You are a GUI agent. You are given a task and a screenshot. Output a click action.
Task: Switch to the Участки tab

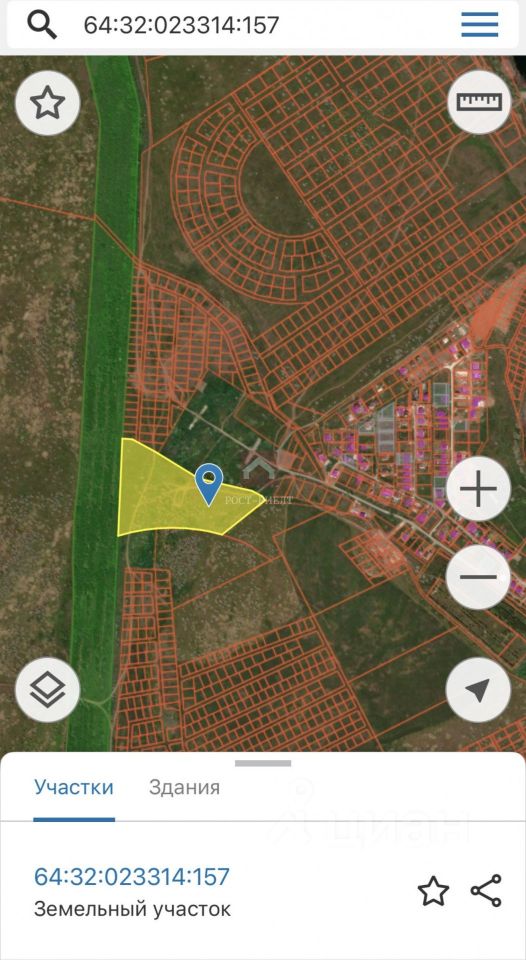click(73, 787)
